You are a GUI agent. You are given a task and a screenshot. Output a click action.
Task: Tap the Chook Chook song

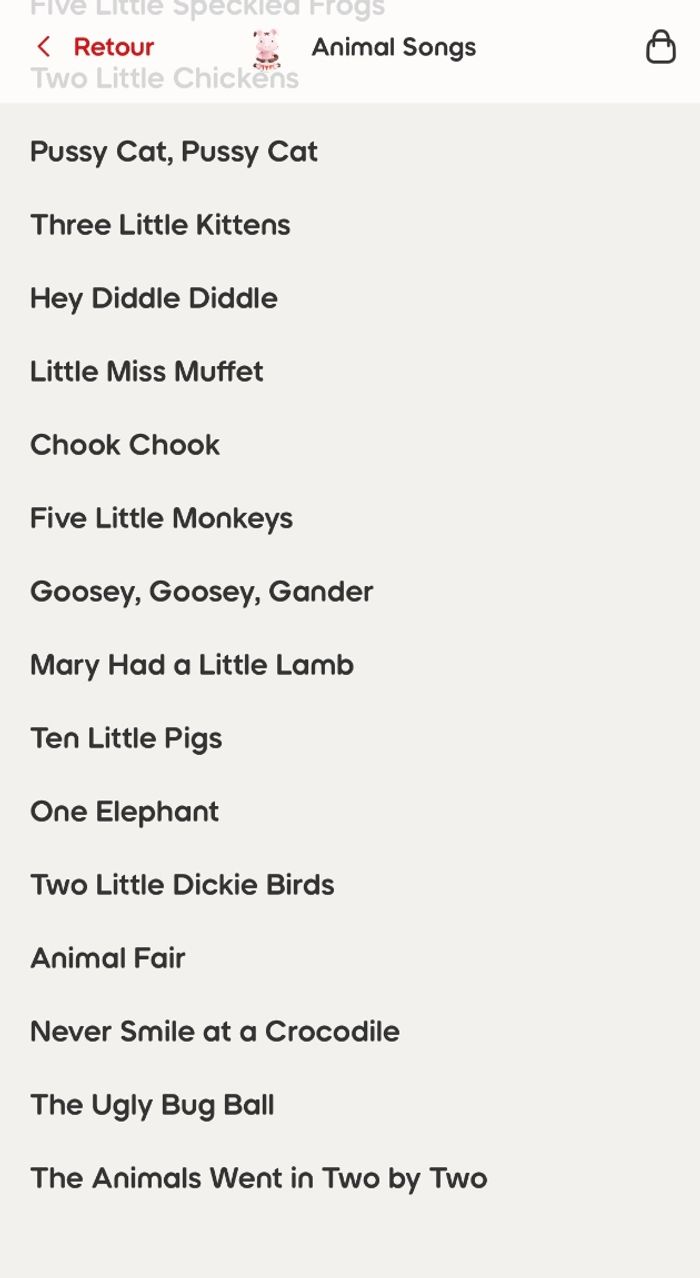tap(125, 445)
